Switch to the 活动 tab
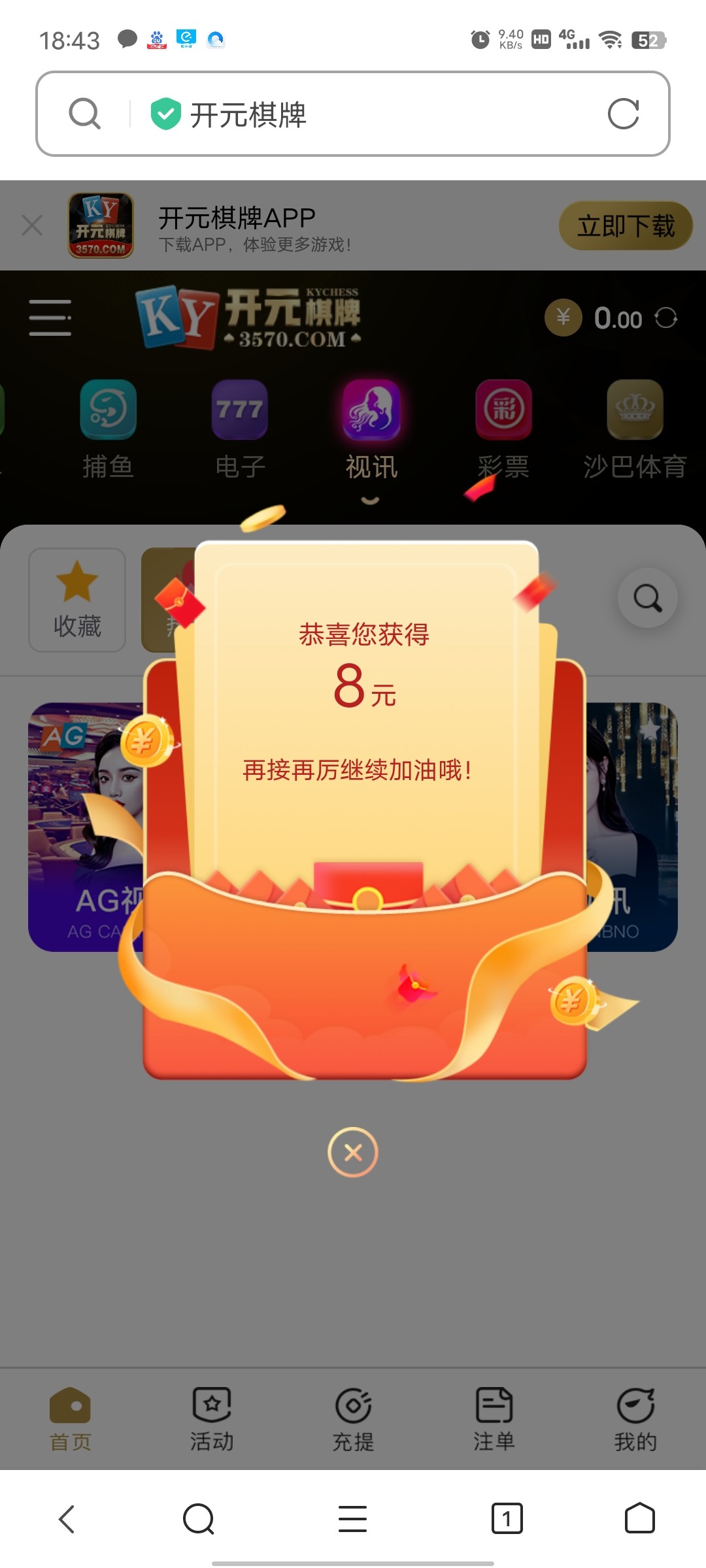Viewport: 706px width, 1568px height. pyautogui.click(x=212, y=1419)
